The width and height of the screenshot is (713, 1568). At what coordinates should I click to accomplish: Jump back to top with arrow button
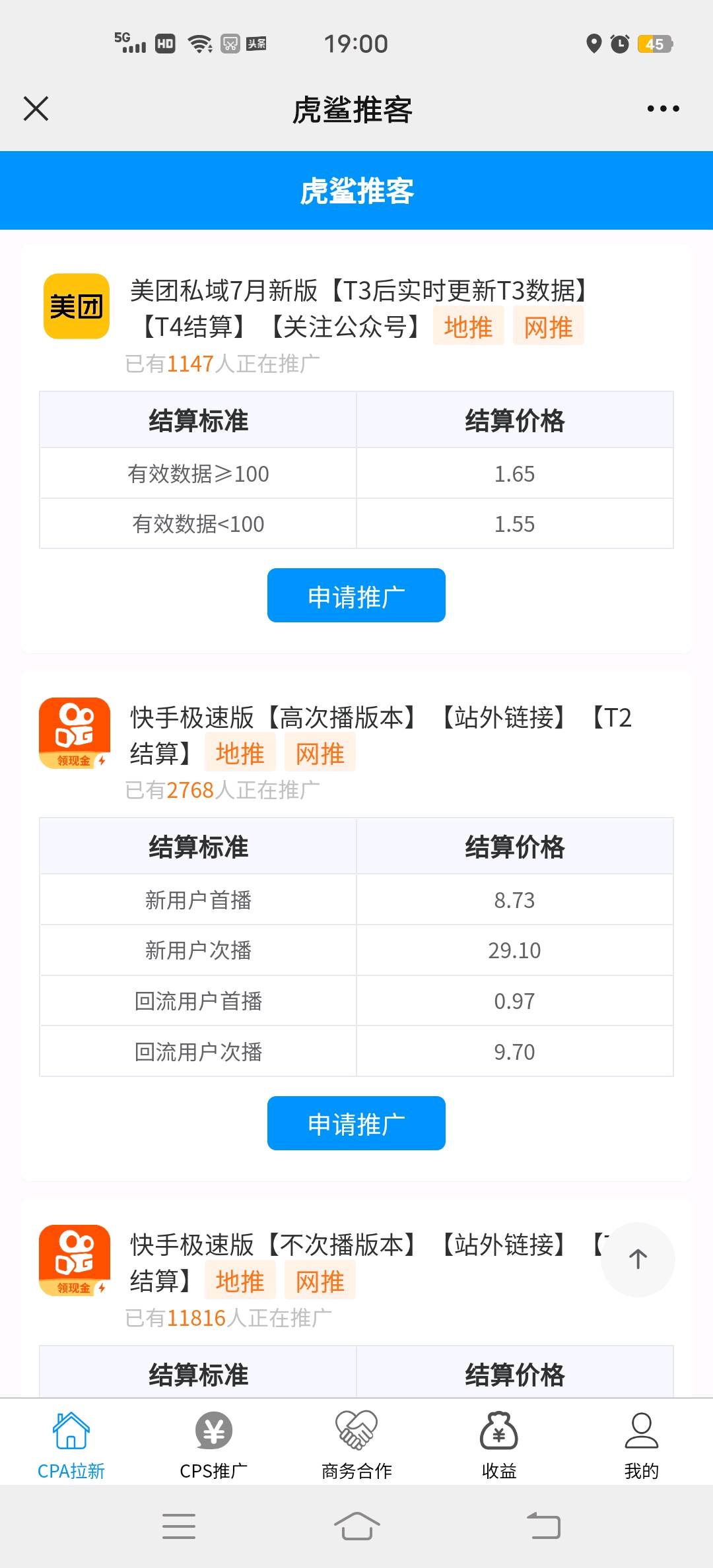tap(638, 1259)
